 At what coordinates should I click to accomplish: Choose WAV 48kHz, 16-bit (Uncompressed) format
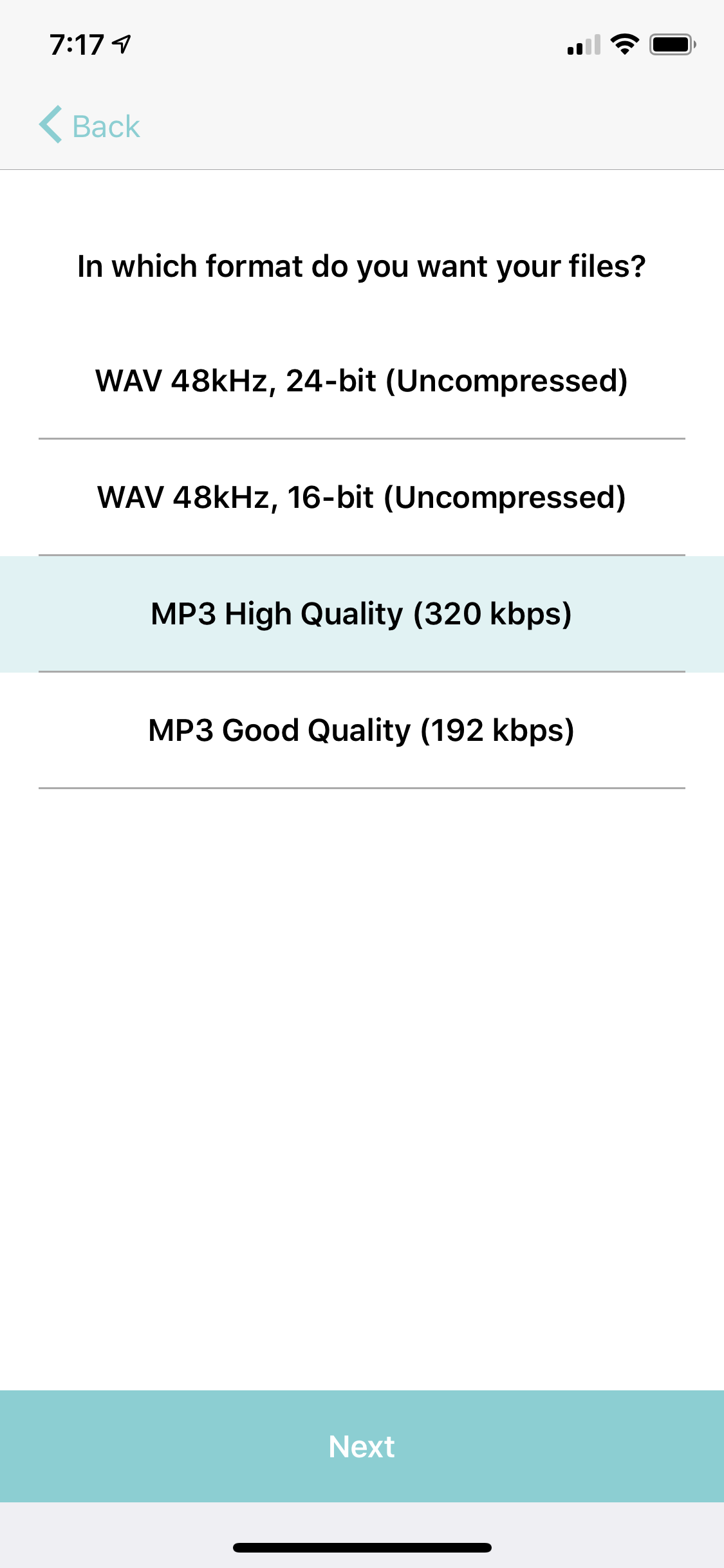(362, 498)
